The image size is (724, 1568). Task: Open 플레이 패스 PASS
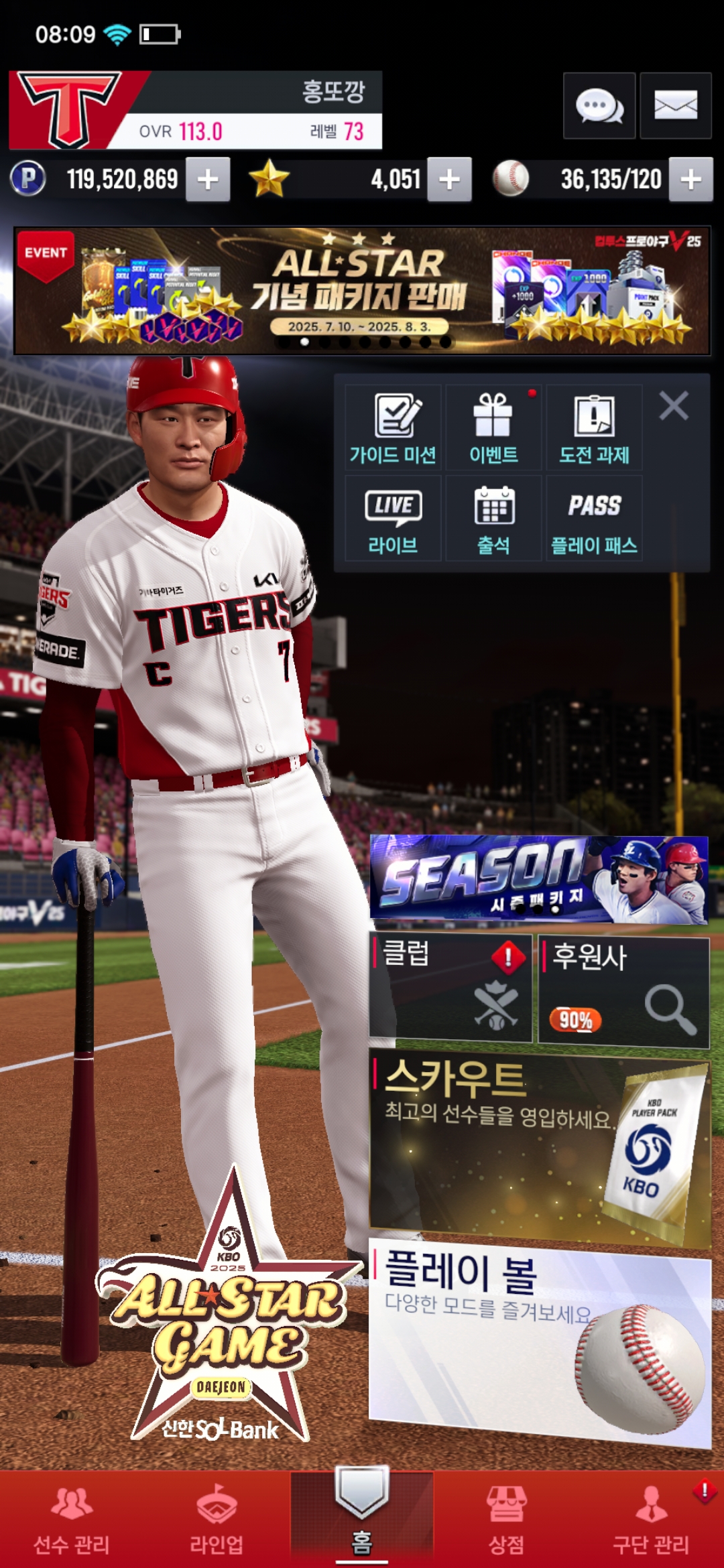coord(594,519)
